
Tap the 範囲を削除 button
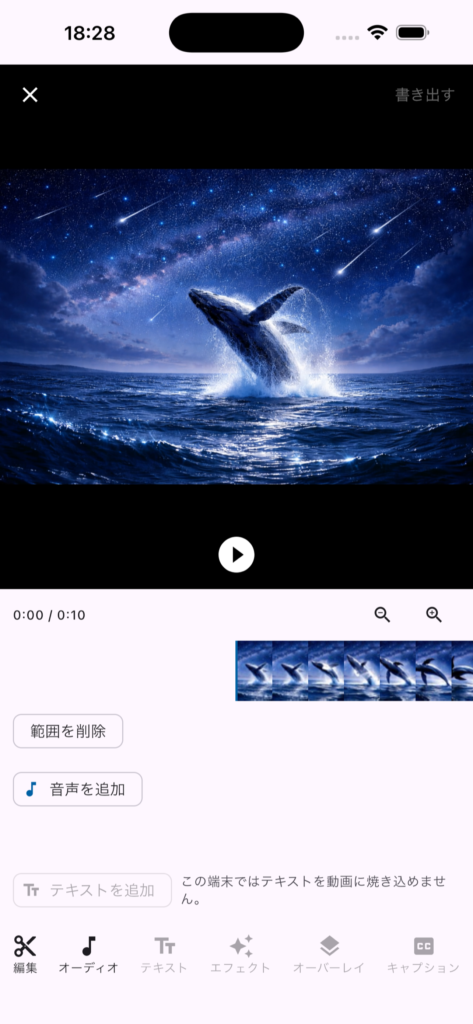68,731
